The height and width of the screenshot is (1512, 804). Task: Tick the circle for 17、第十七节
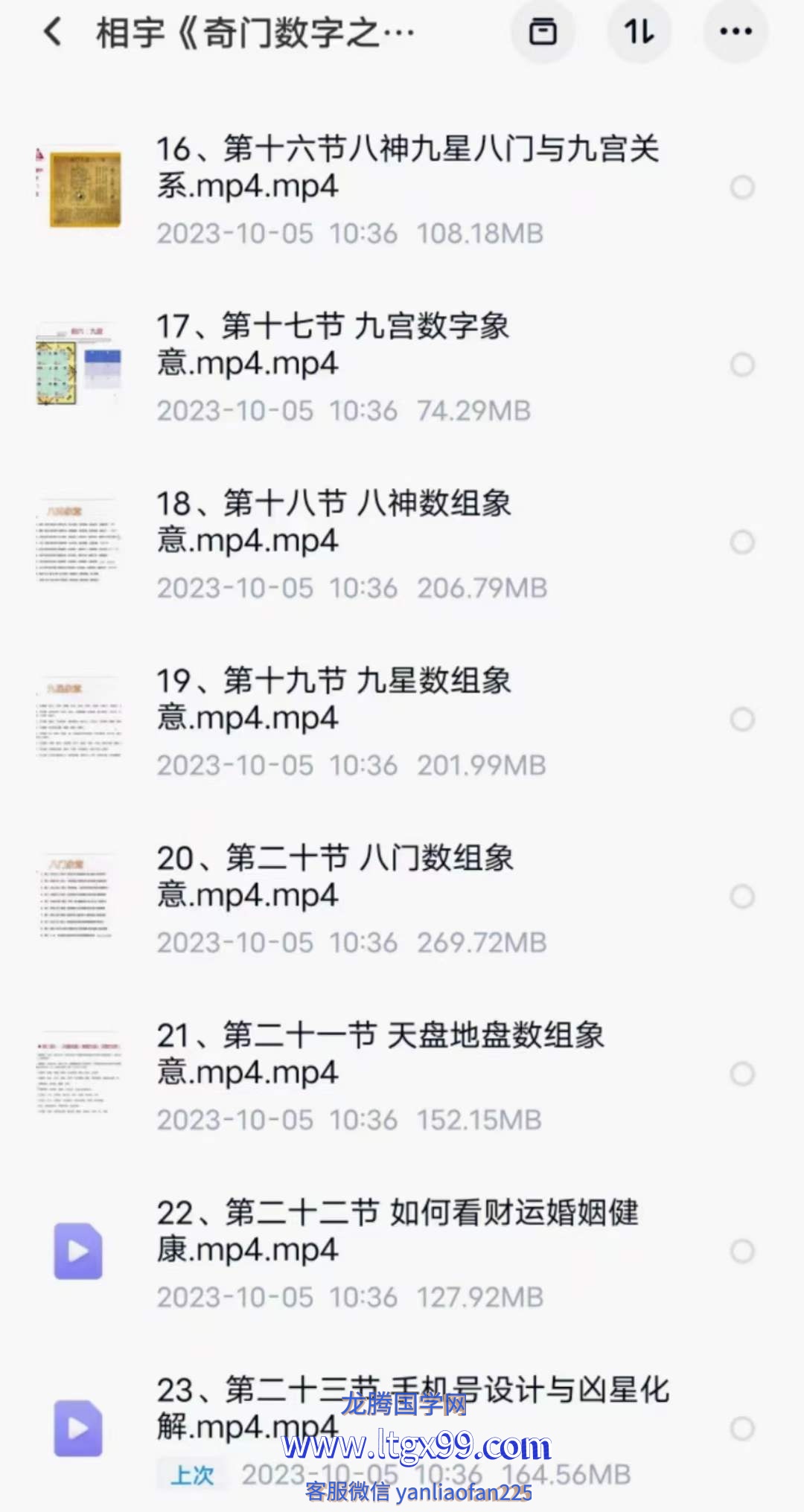click(x=742, y=365)
